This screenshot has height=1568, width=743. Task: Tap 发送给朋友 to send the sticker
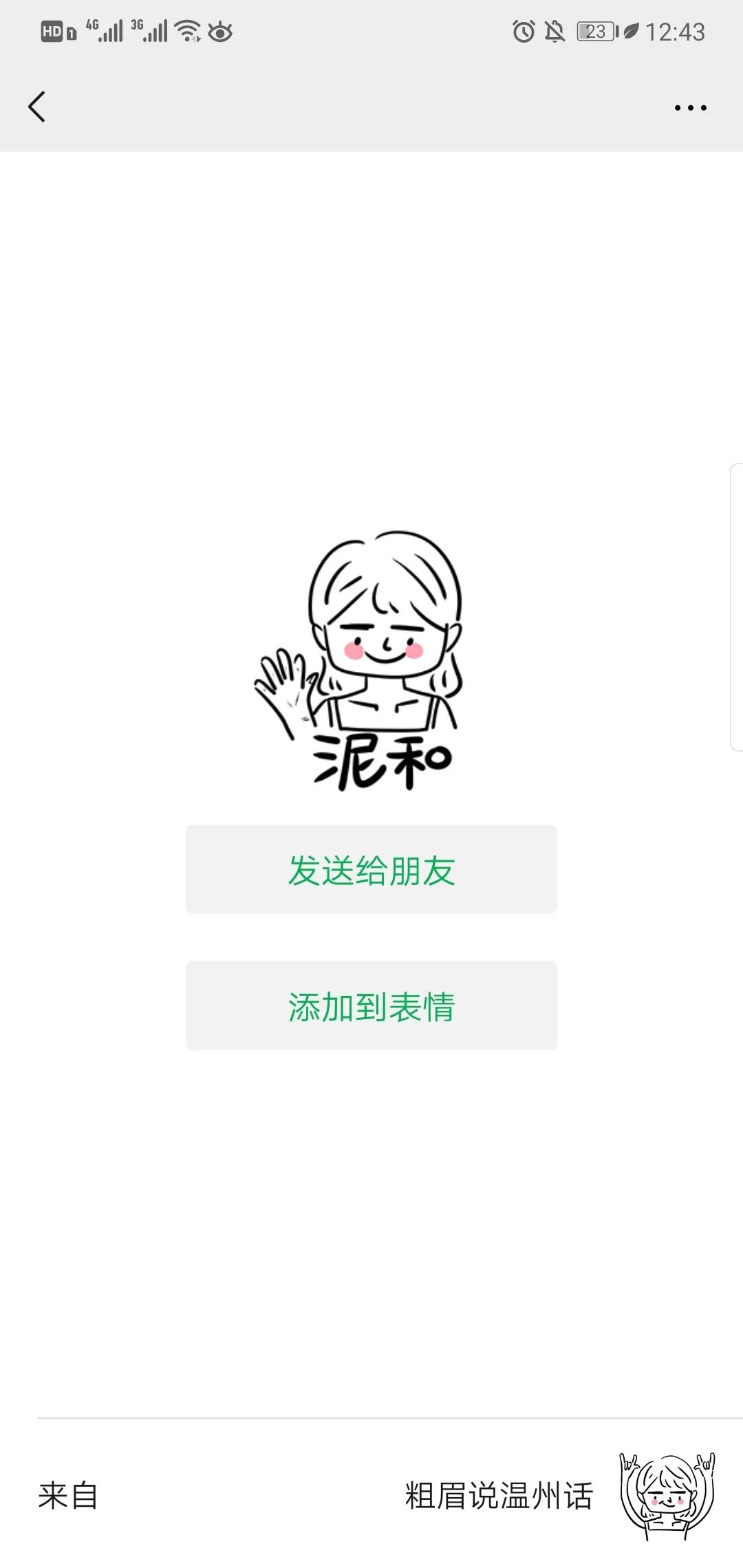[x=371, y=869]
